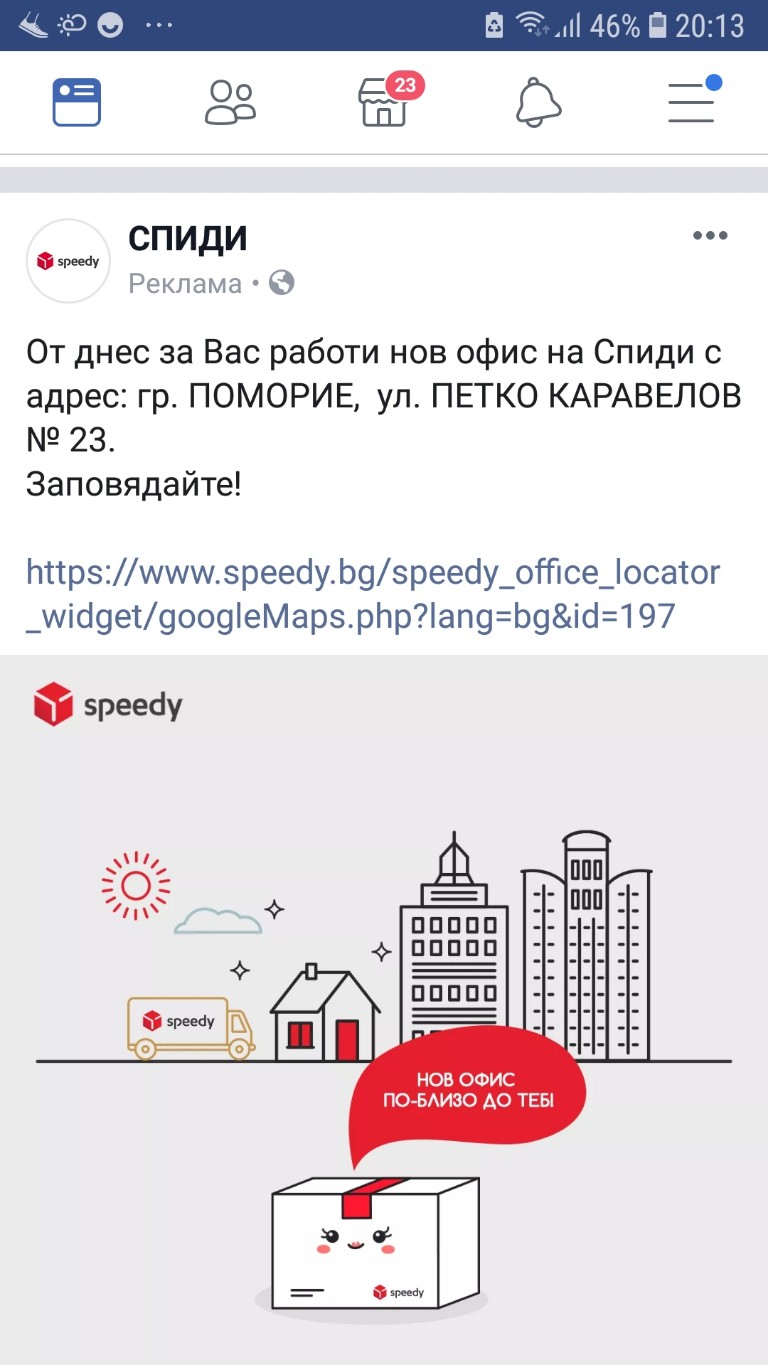This screenshot has width=768, height=1365.
Task: Open the Marketplace tab with 23 badge
Action: coord(385,102)
